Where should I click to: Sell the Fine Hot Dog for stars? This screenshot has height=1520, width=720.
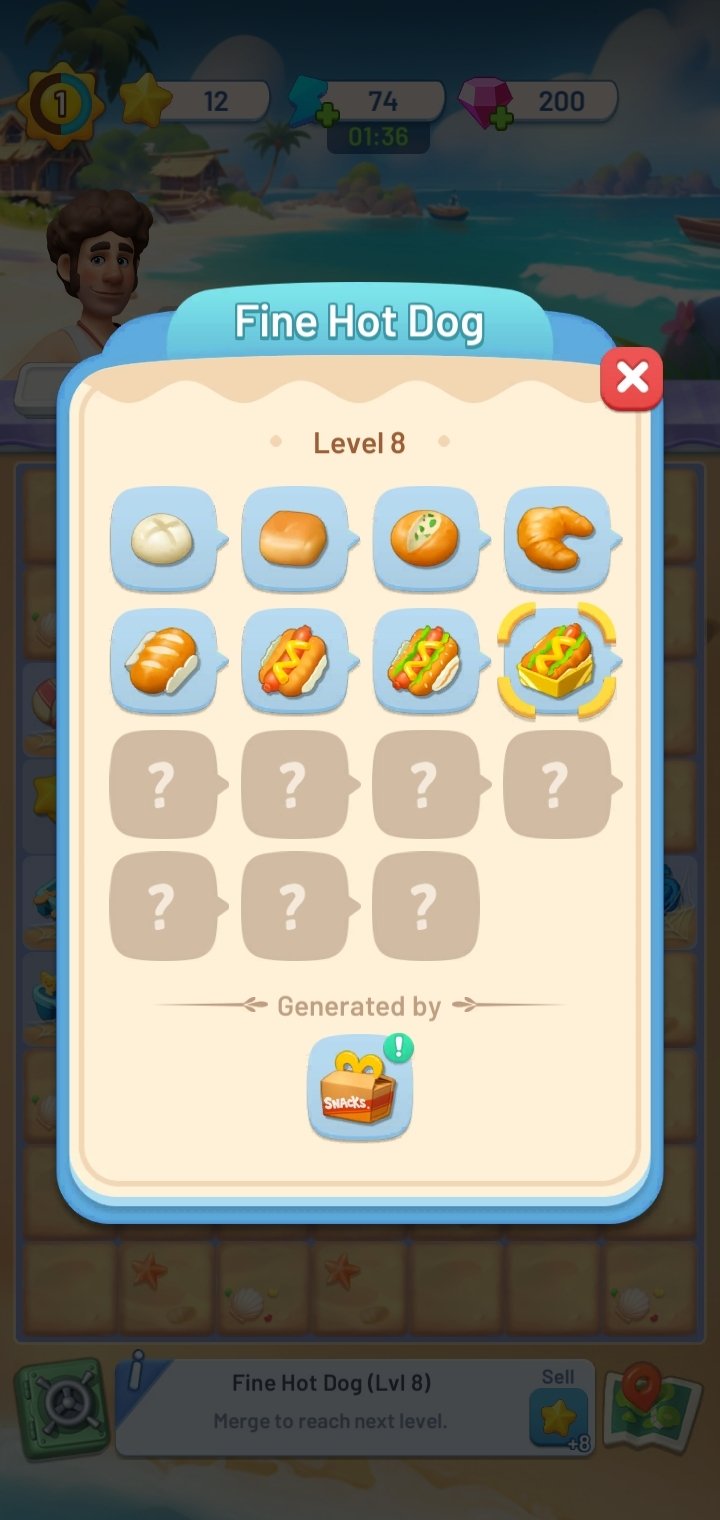pos(558,1416)
